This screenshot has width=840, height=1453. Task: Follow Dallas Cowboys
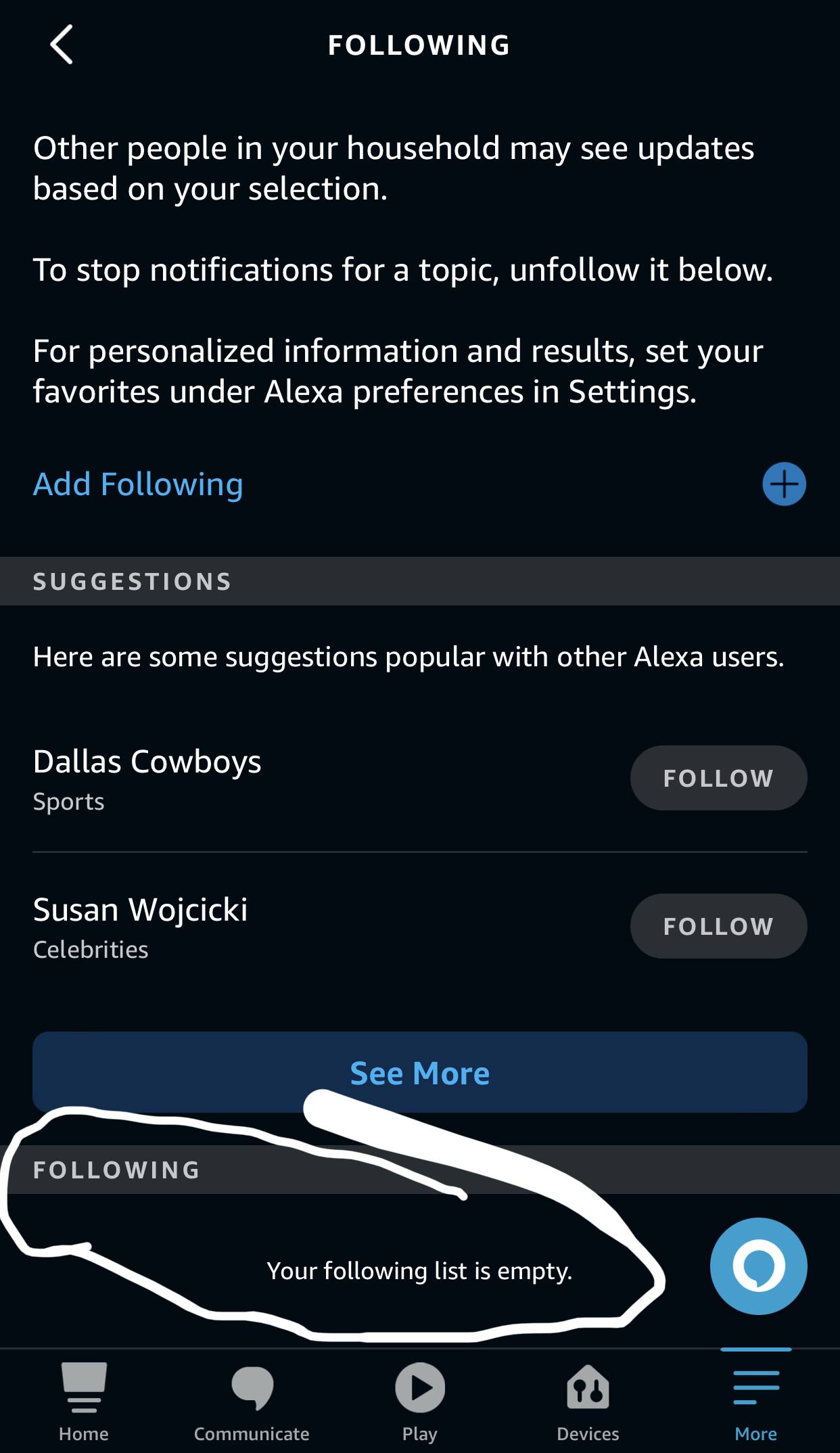tap(718, 778)
